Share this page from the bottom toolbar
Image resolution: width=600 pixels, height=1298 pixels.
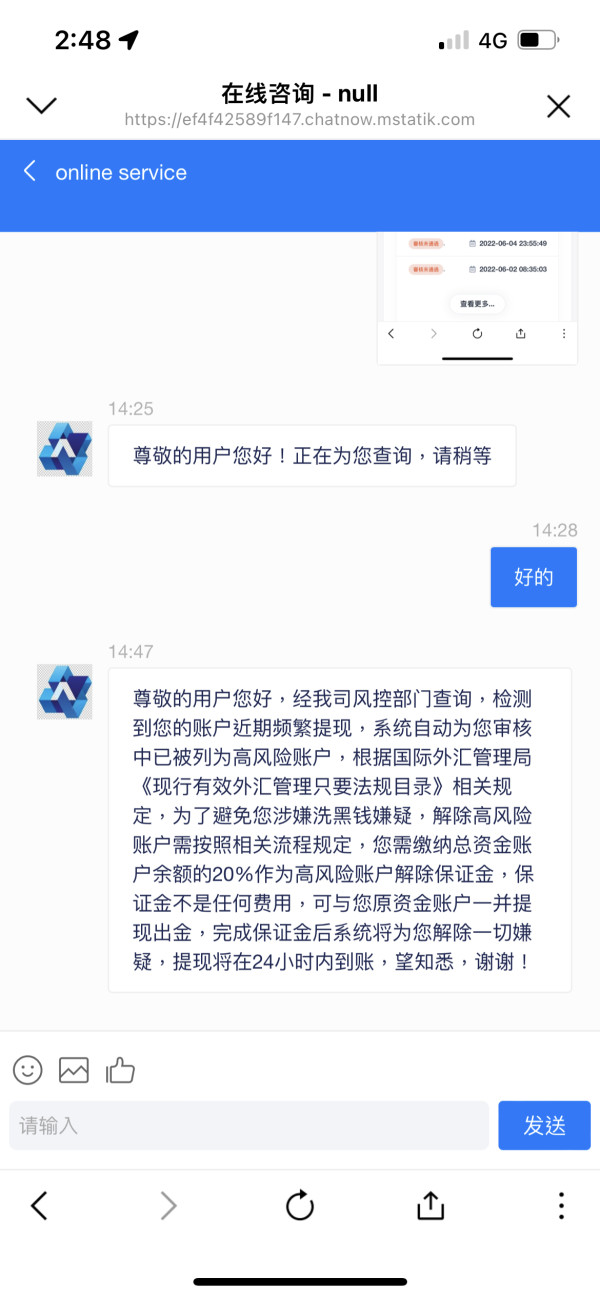[430, 1205]
